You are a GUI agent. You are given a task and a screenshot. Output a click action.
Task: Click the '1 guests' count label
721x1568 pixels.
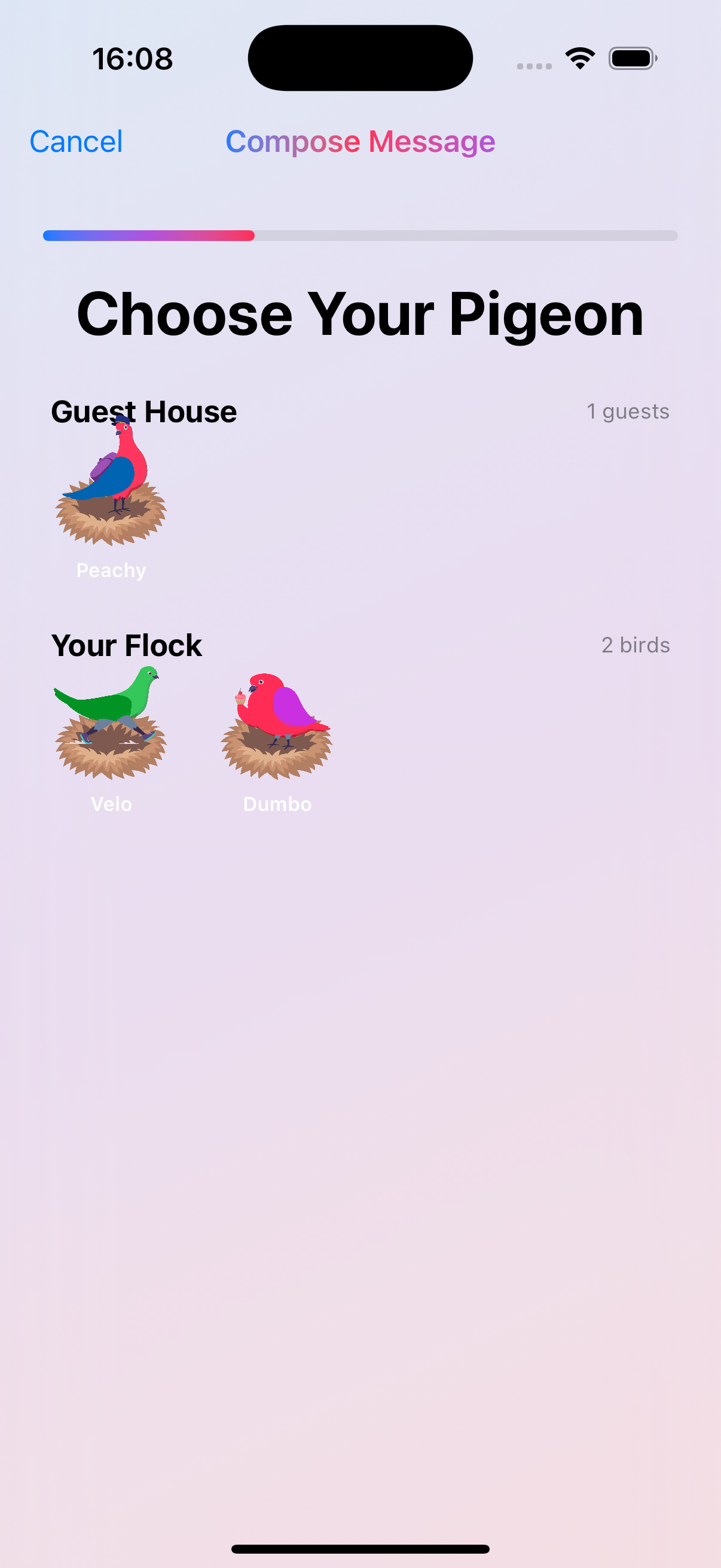[628, 411]
